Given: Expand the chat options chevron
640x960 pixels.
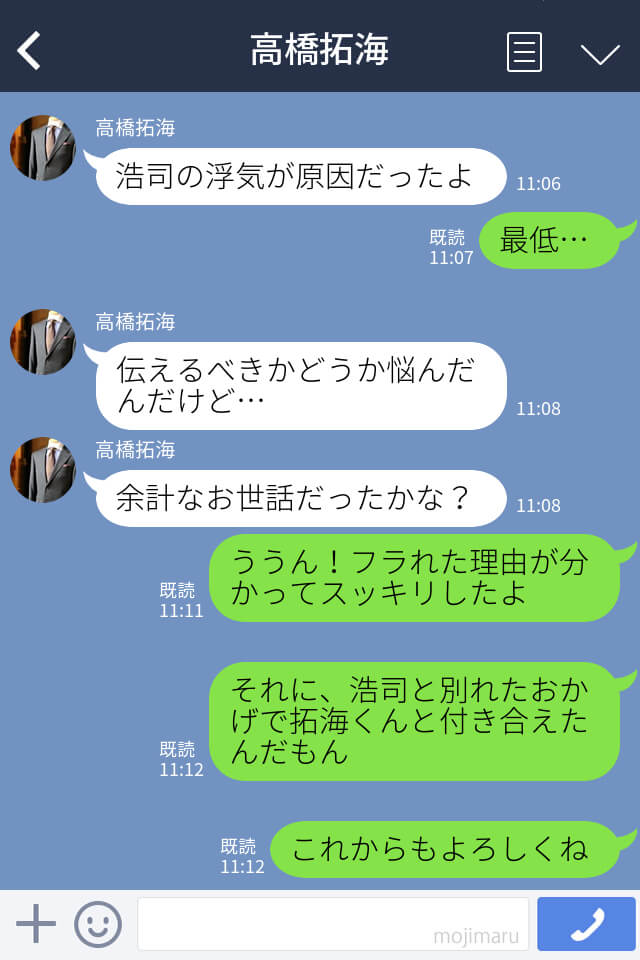Looking at the screenshot, I should click(600, 53).
